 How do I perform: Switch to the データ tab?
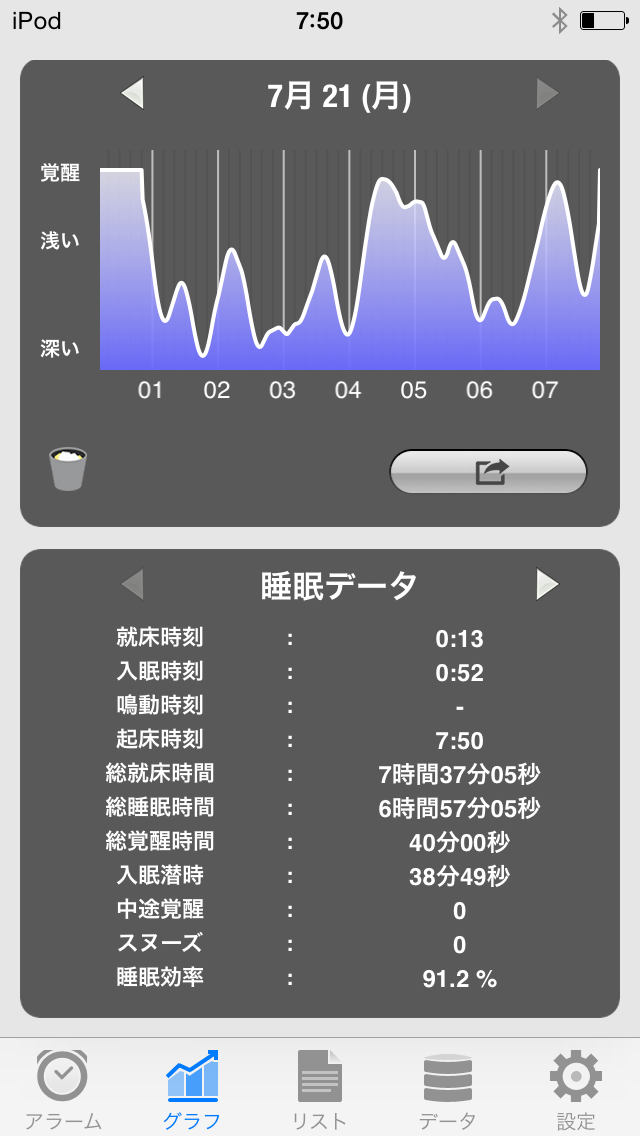pyautogui.click(x=448, y=1088)
